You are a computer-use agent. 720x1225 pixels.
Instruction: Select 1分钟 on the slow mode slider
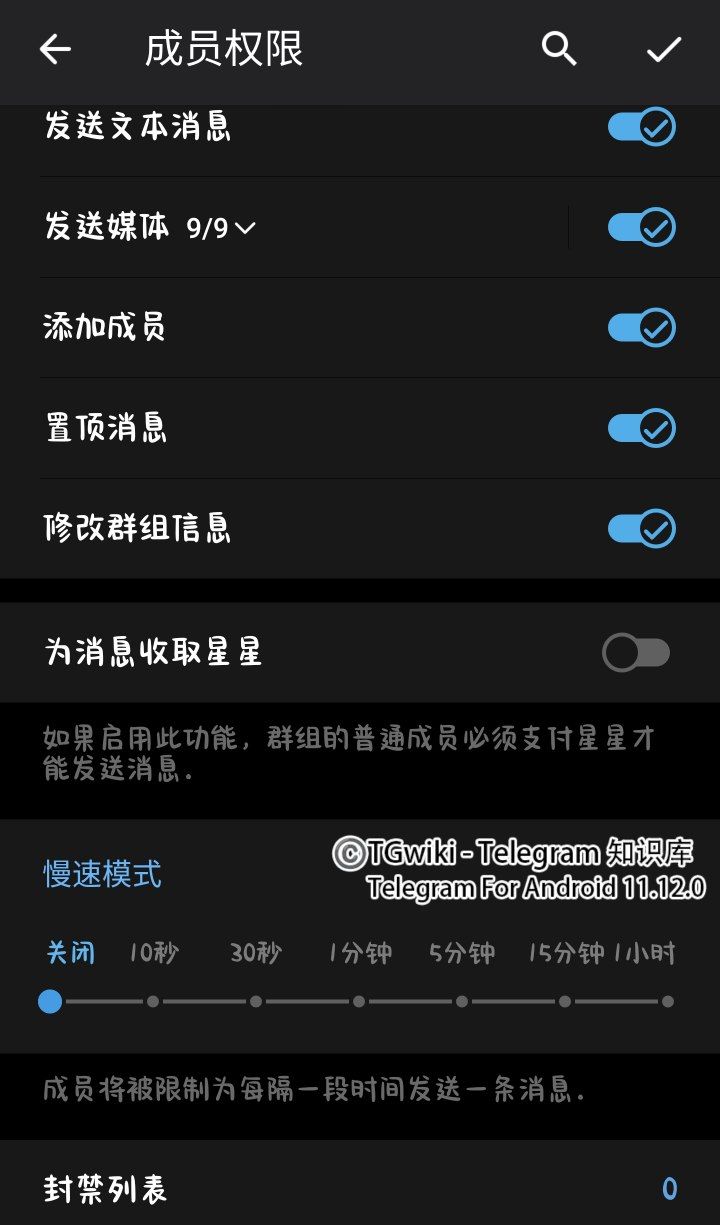(359, 1001)
